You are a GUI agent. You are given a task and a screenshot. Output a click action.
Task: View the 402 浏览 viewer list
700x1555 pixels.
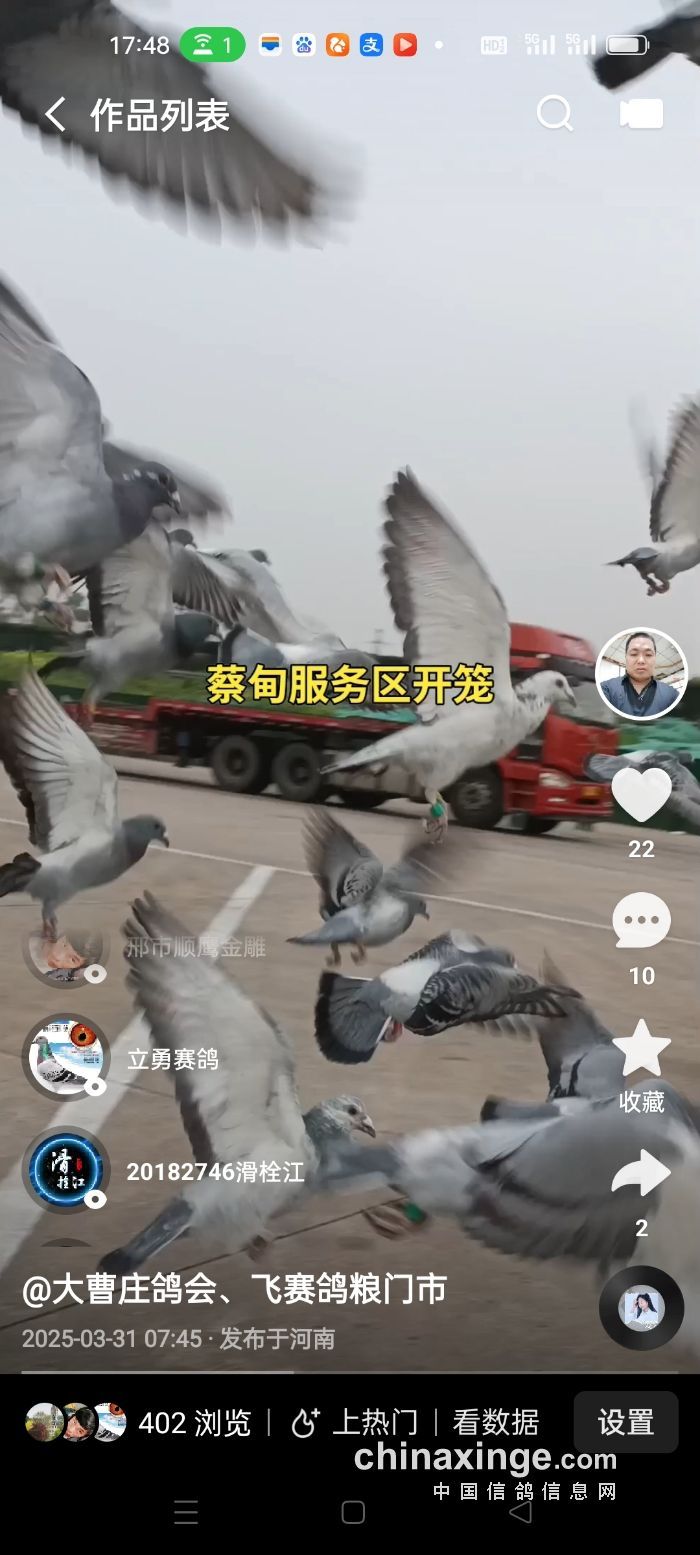click(140, 1422)
